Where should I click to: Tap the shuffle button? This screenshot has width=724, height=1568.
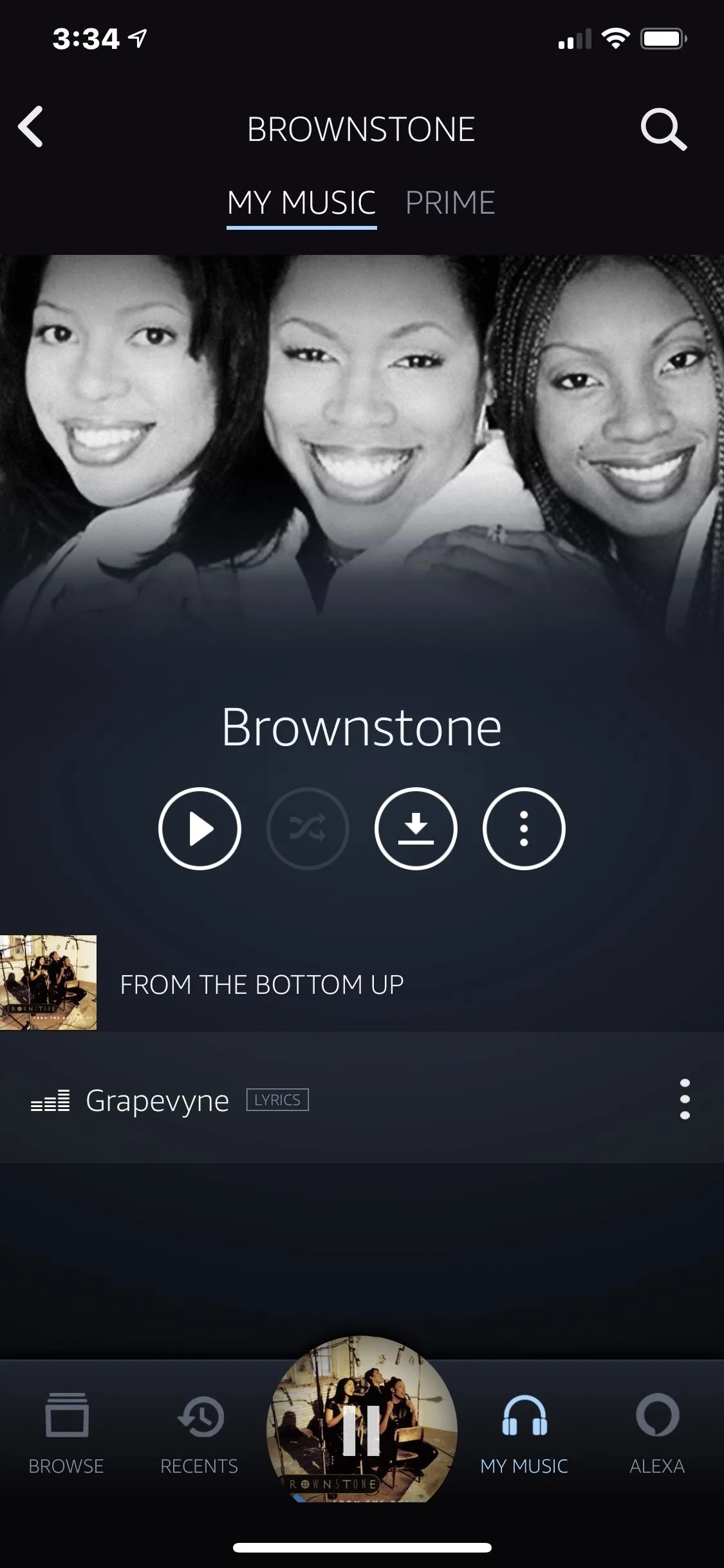[308, 828]
